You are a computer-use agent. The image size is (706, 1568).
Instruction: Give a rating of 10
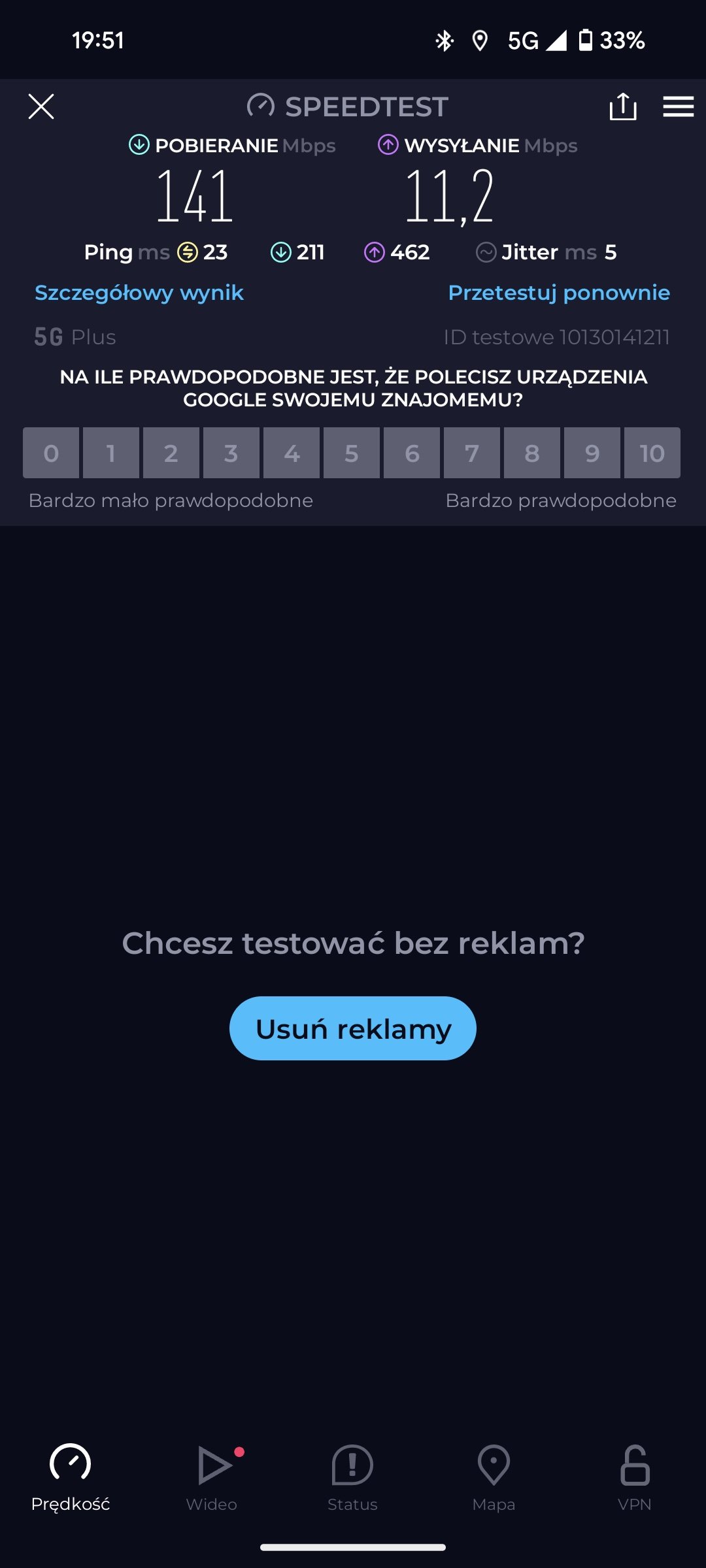(652, 453)
